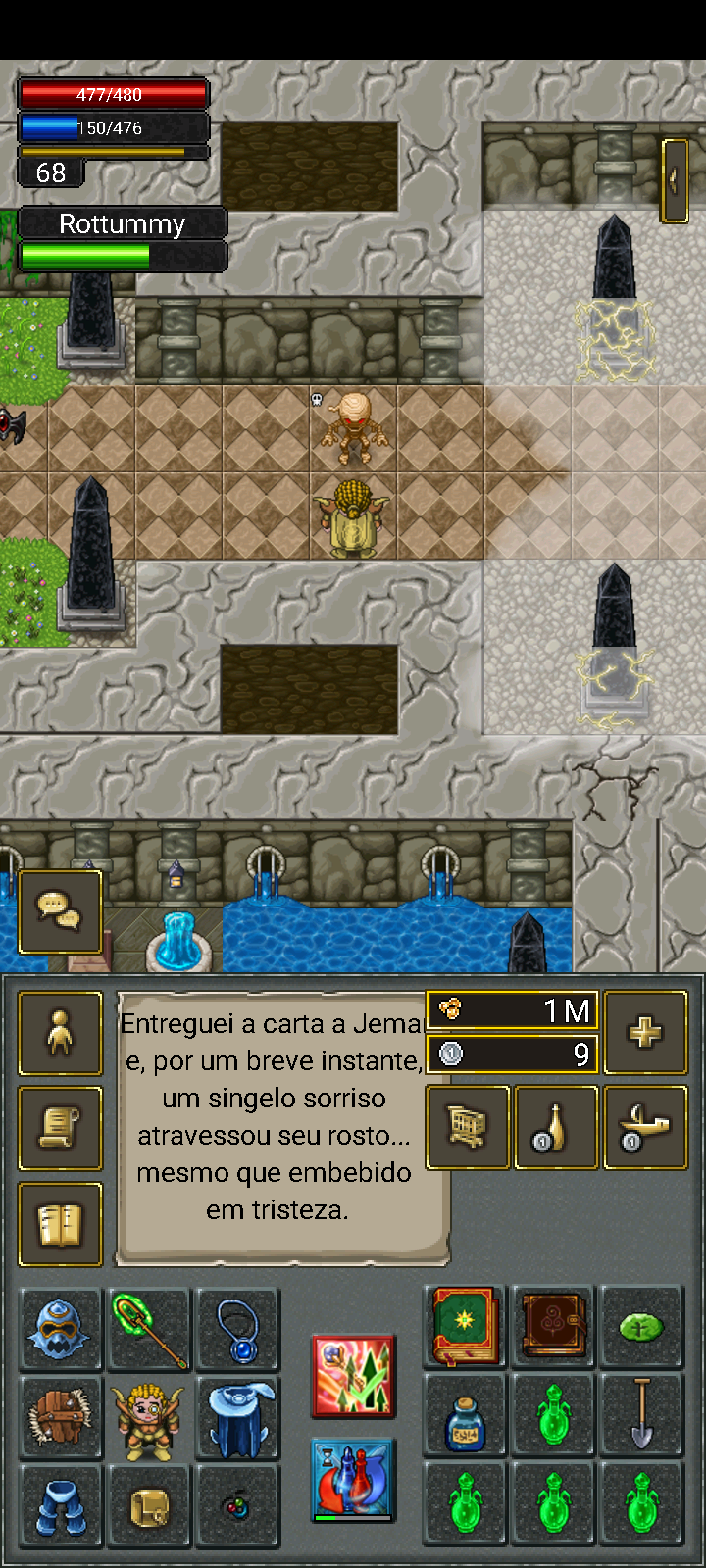Open the chat speech bubbles button

[x=60, y=911]
